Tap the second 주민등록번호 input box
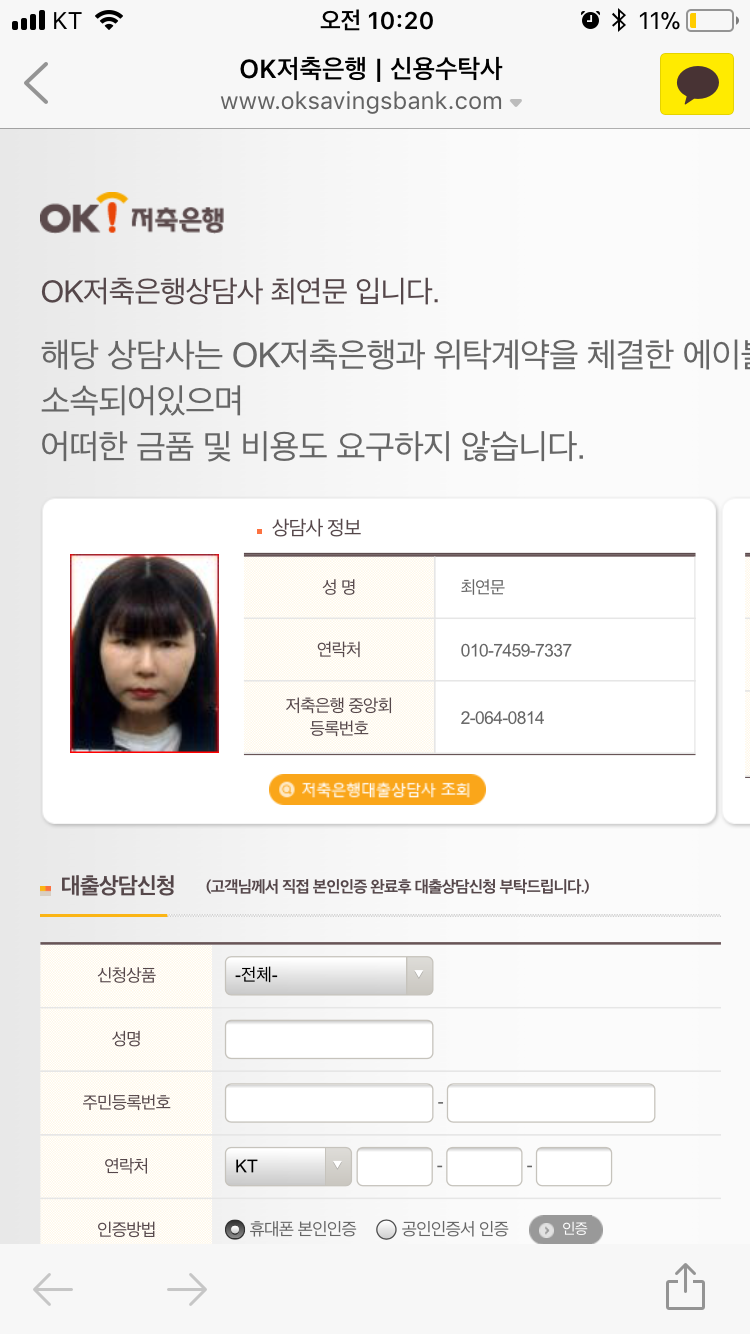 pos(551,1103)
